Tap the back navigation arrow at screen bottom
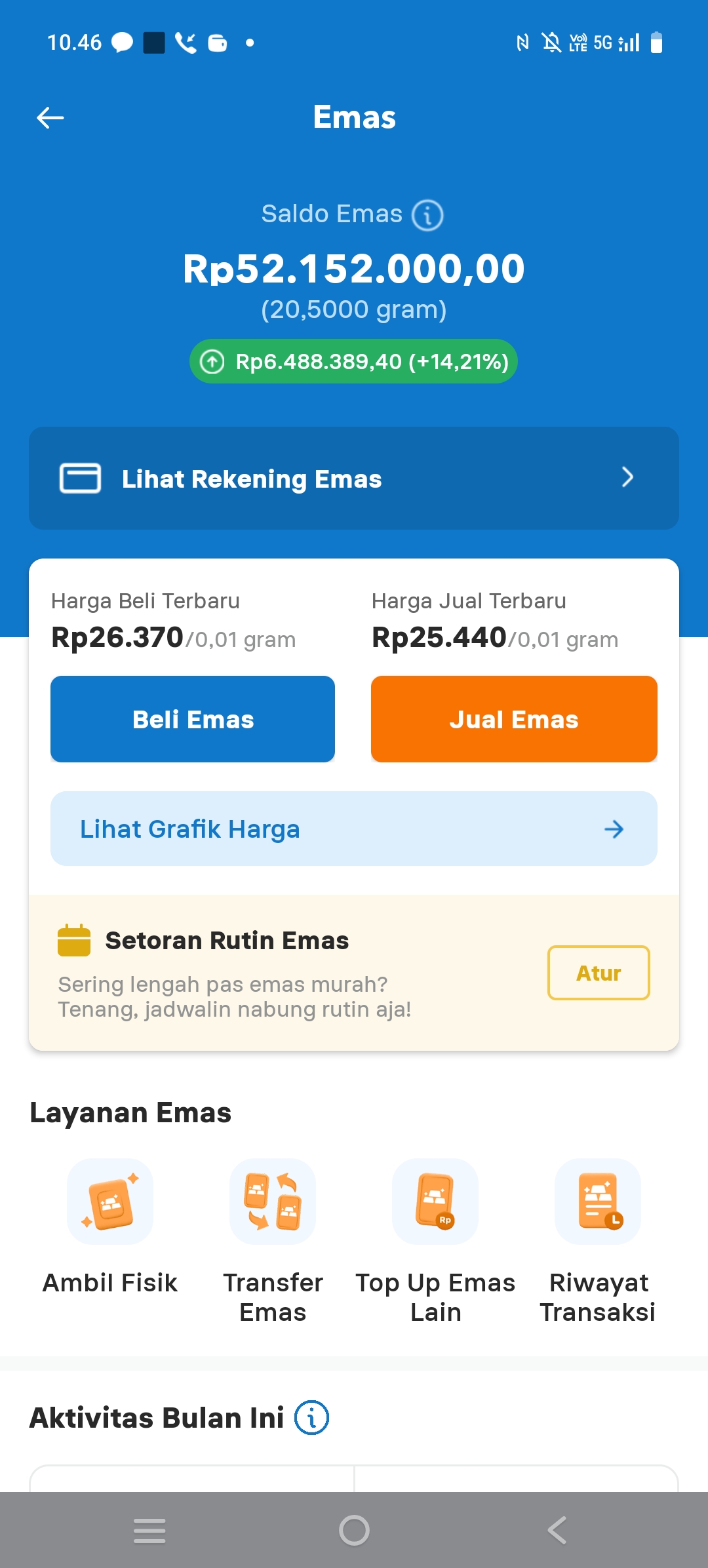The image size is (708, 1568). [557, 1532]
